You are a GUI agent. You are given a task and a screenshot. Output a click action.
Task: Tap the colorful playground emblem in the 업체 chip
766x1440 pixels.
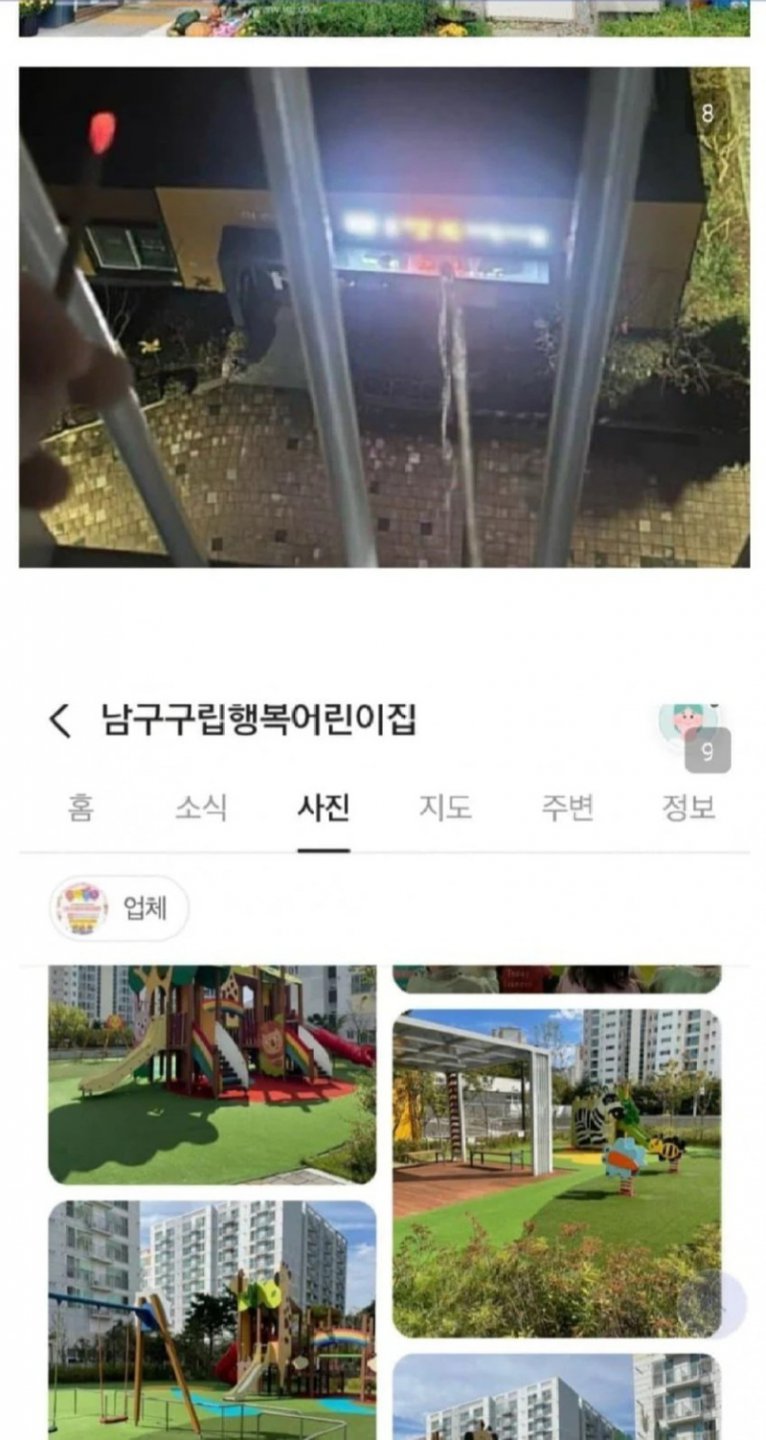pos(80,909)
